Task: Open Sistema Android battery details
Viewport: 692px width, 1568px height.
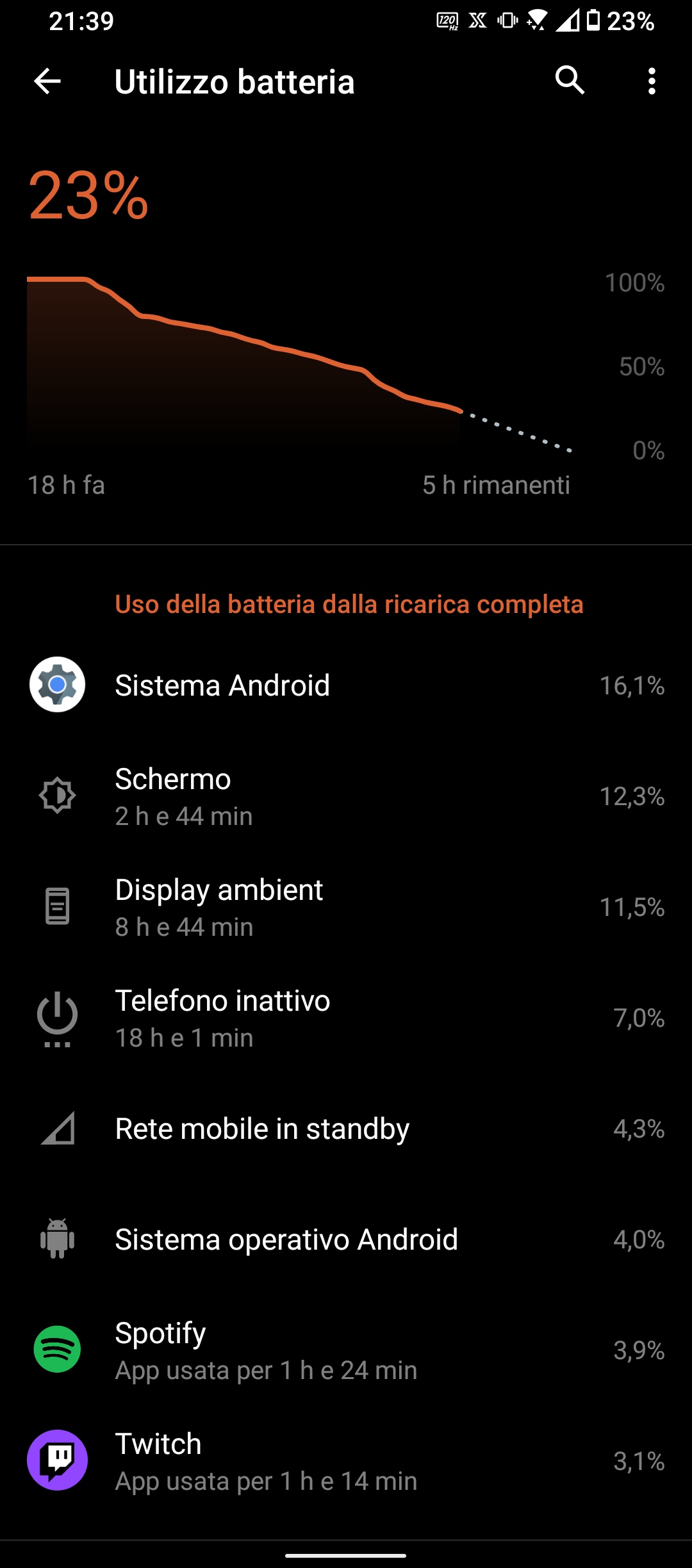Action: pos(346,685)
